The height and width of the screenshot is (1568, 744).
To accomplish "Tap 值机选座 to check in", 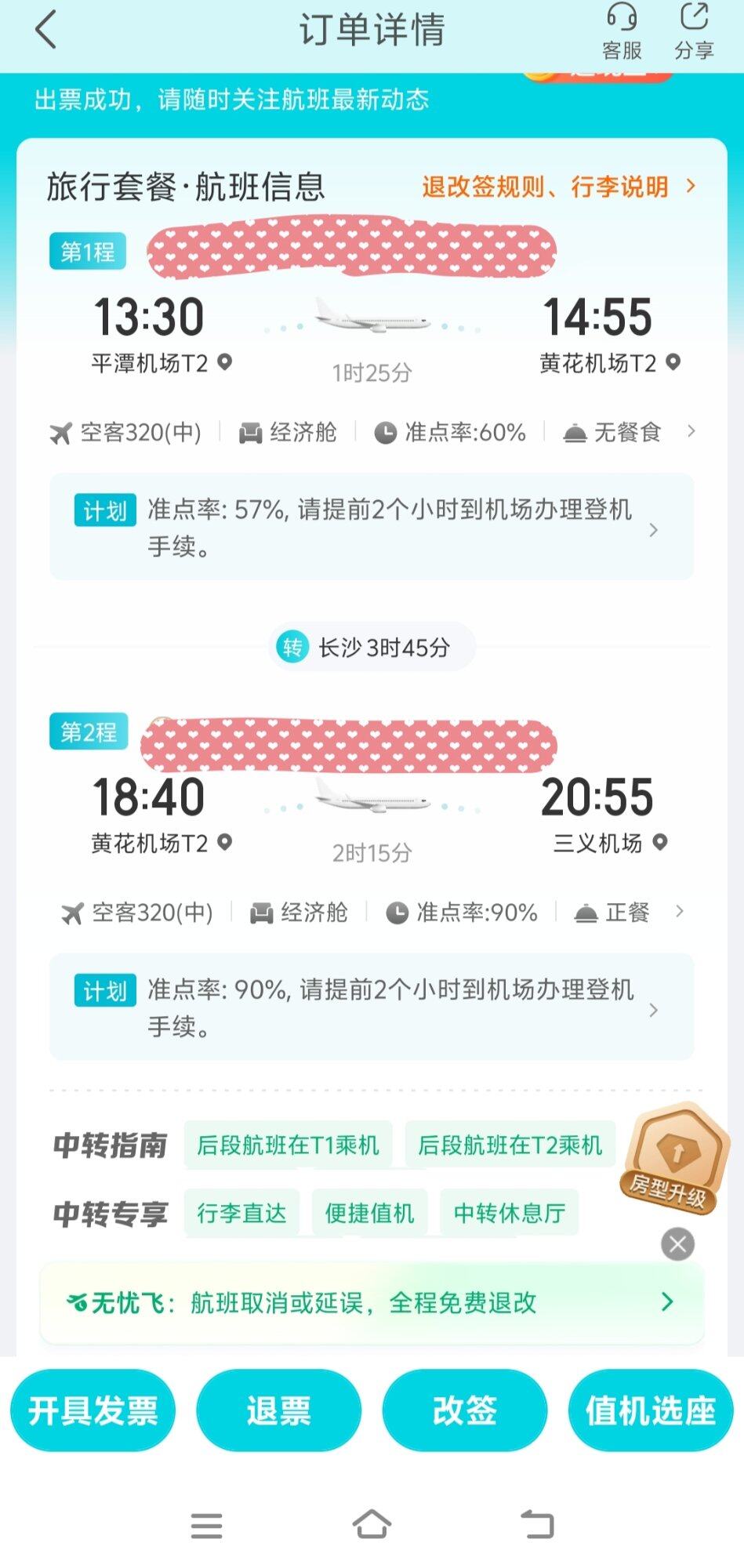I will click(651, 1410).
